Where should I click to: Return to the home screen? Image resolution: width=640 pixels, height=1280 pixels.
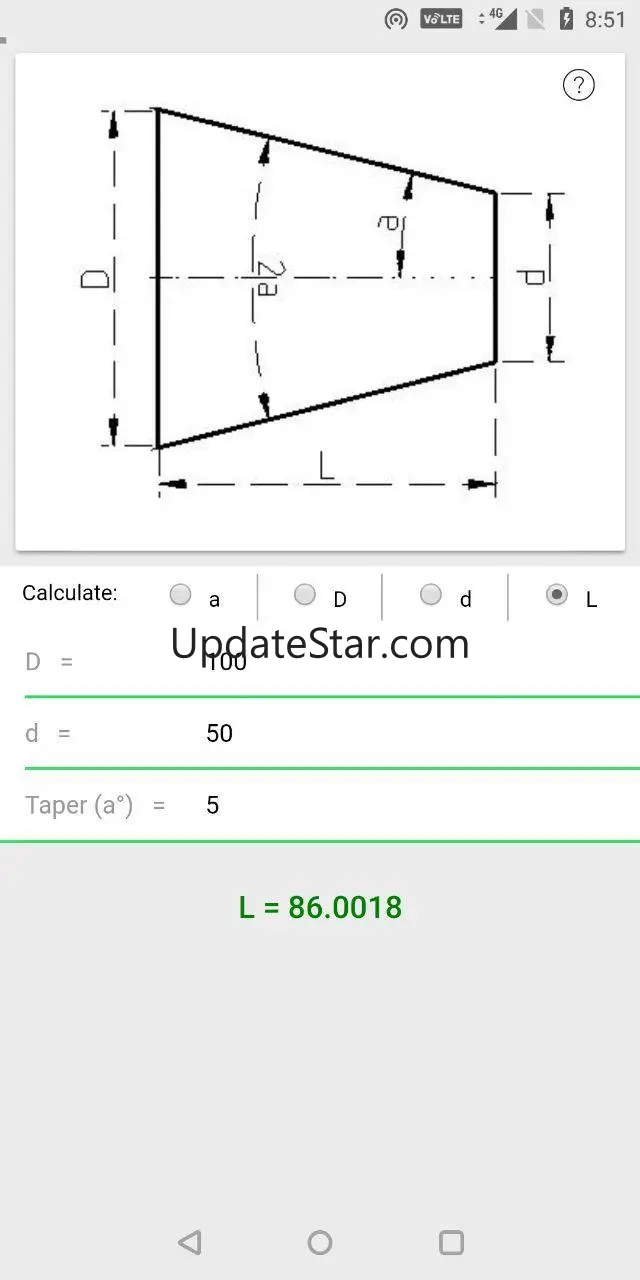point(320,1242)
